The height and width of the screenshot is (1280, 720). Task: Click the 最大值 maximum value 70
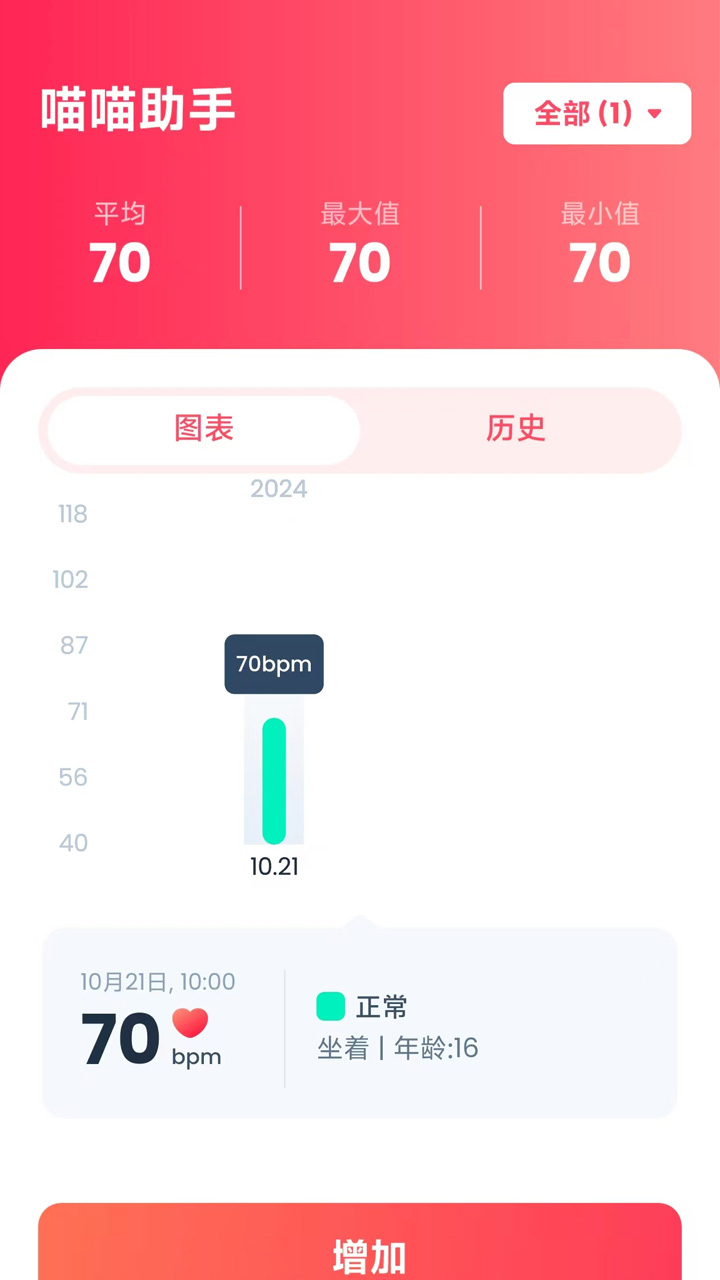(x=360, y=262)
